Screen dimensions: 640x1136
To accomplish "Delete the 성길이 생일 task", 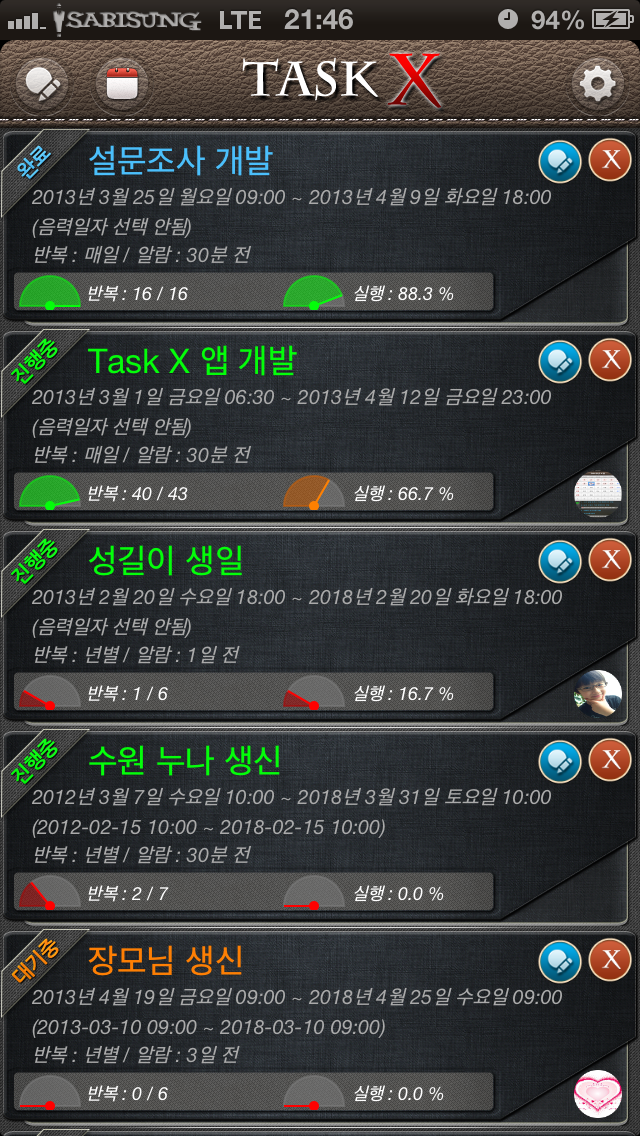I will coord(610,560).
